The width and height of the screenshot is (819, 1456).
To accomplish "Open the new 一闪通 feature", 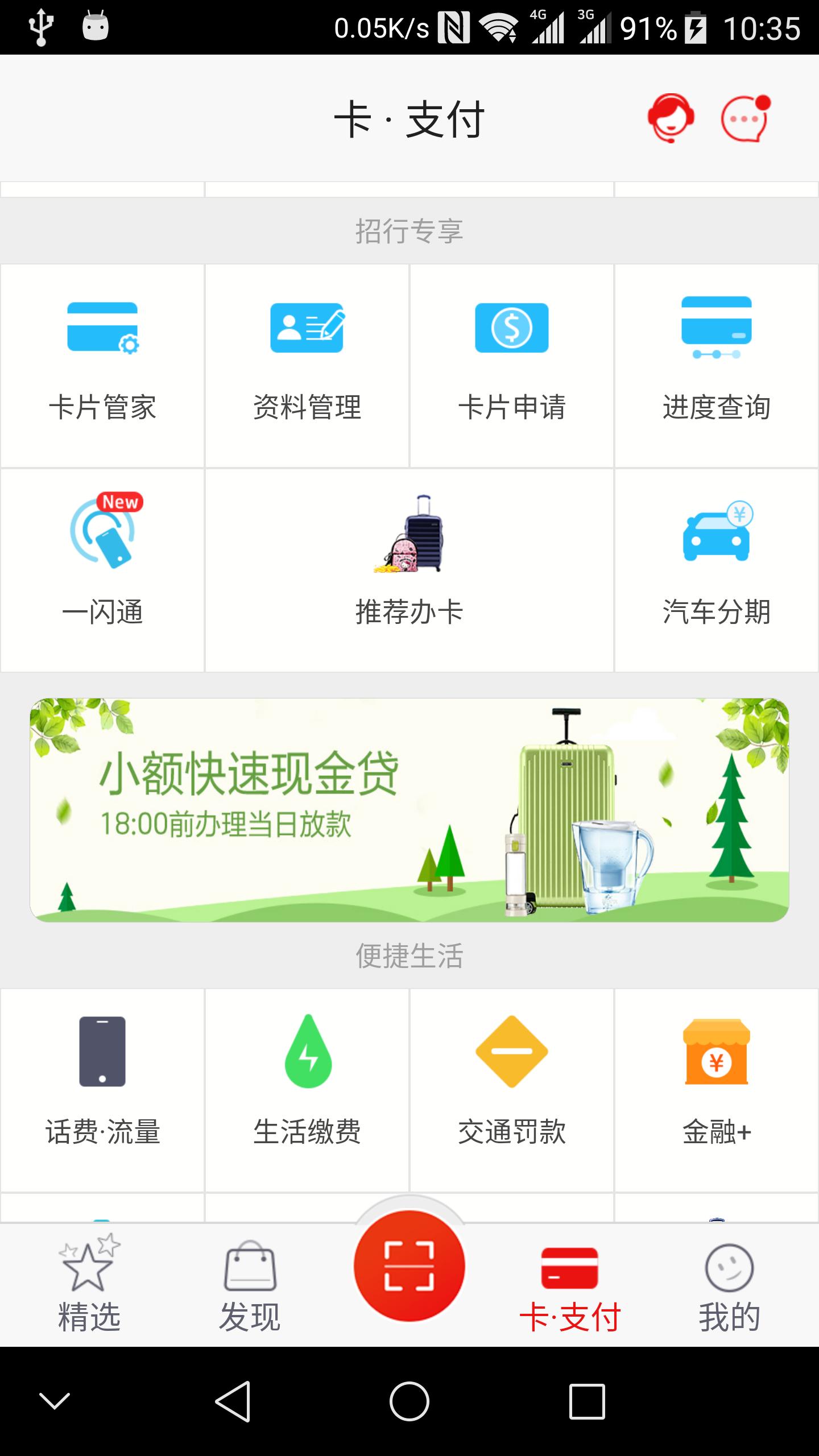I will coord(103,569).
